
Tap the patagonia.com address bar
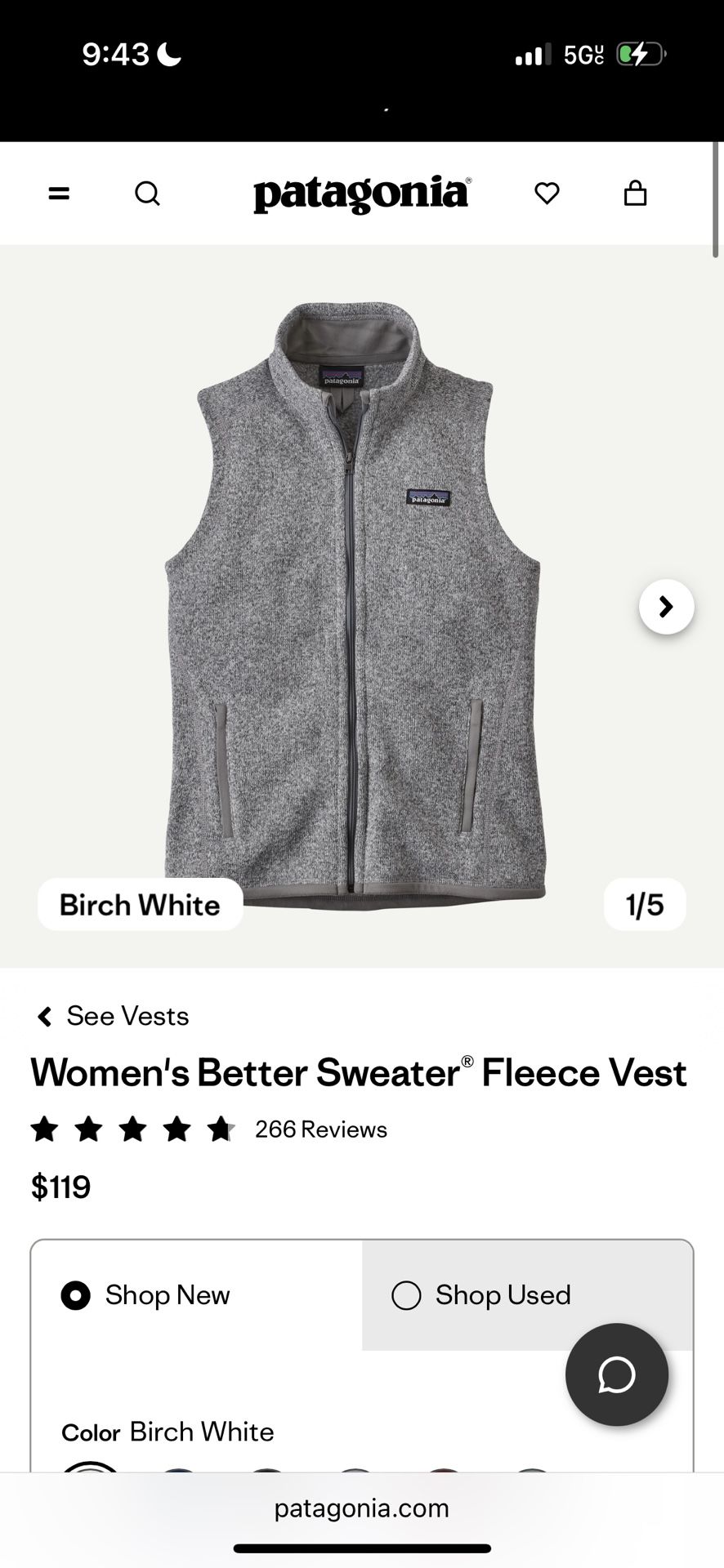click(361, 1508)
